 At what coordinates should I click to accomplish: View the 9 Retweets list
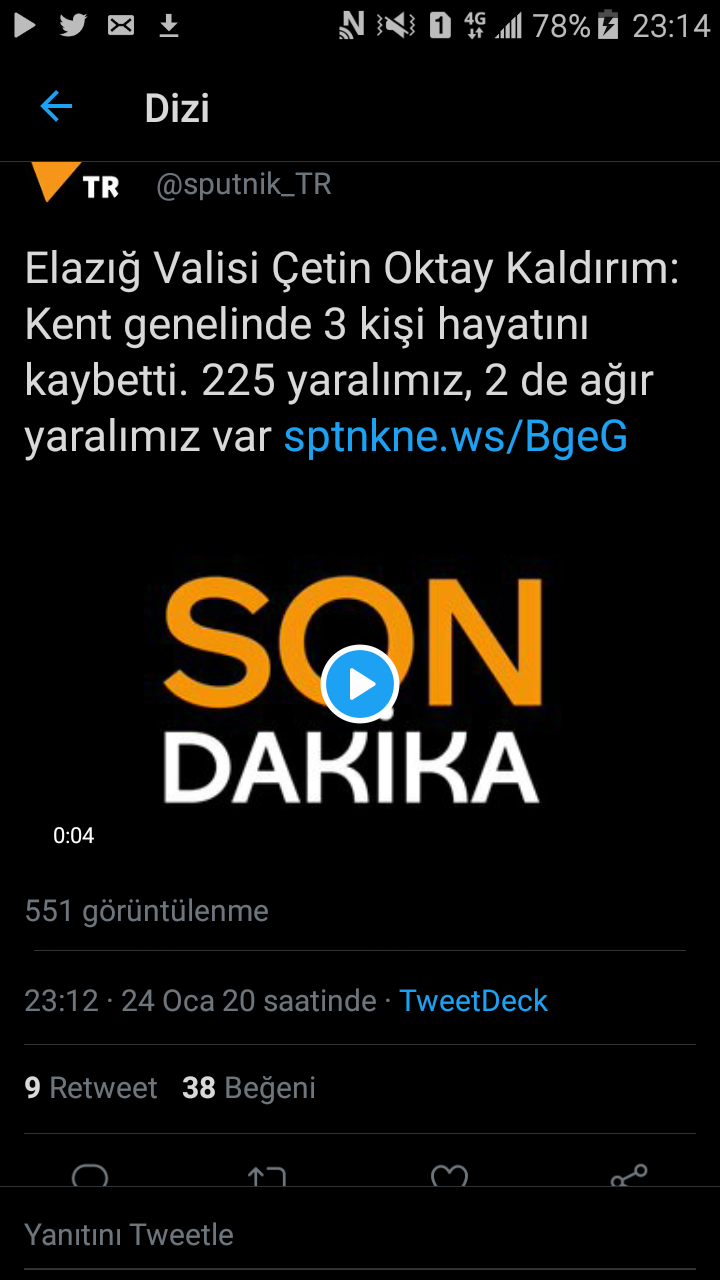coord(91,1088)
